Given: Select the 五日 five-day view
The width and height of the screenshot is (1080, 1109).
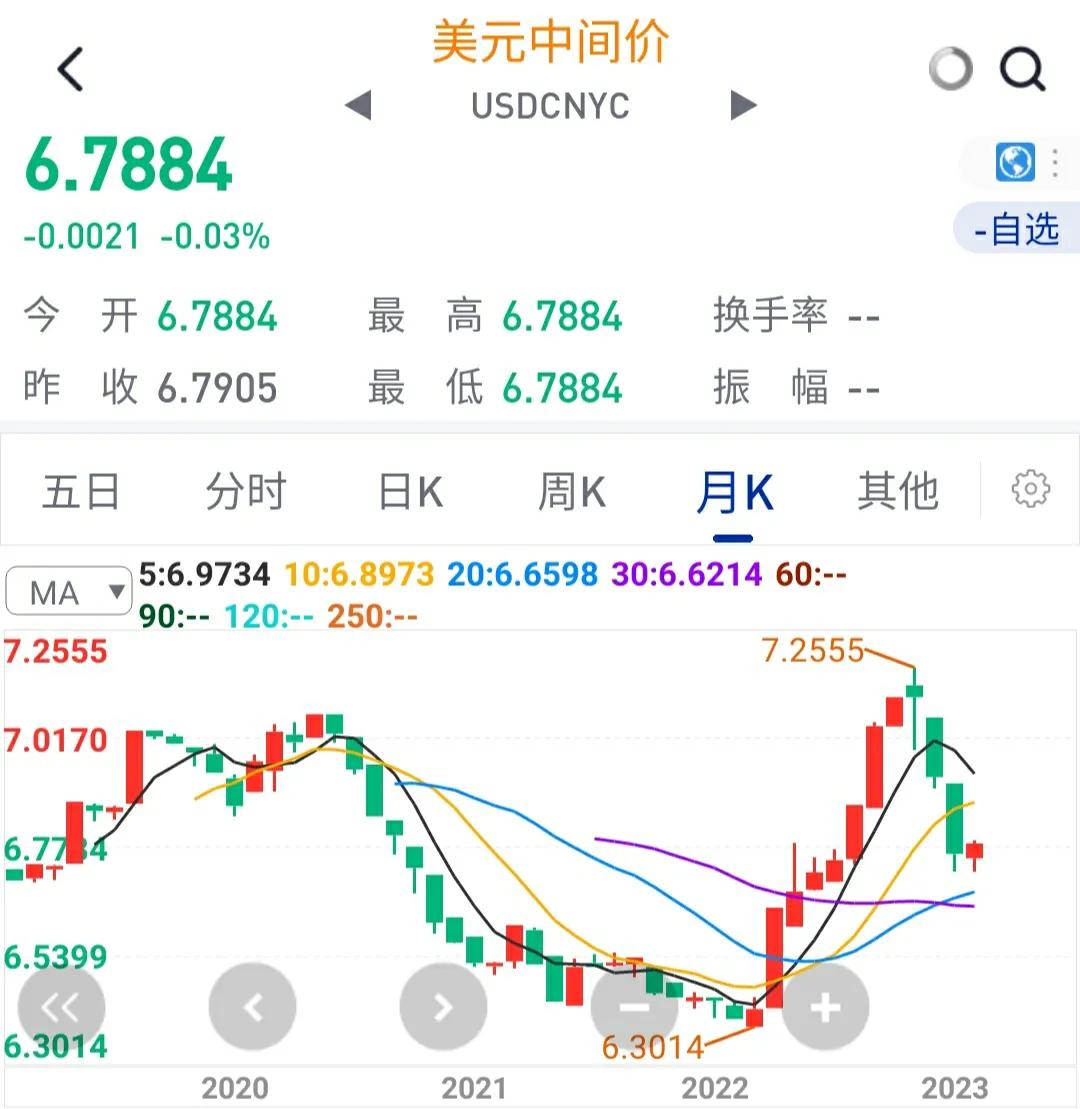Looking at the screenshot, I should 83,491.
